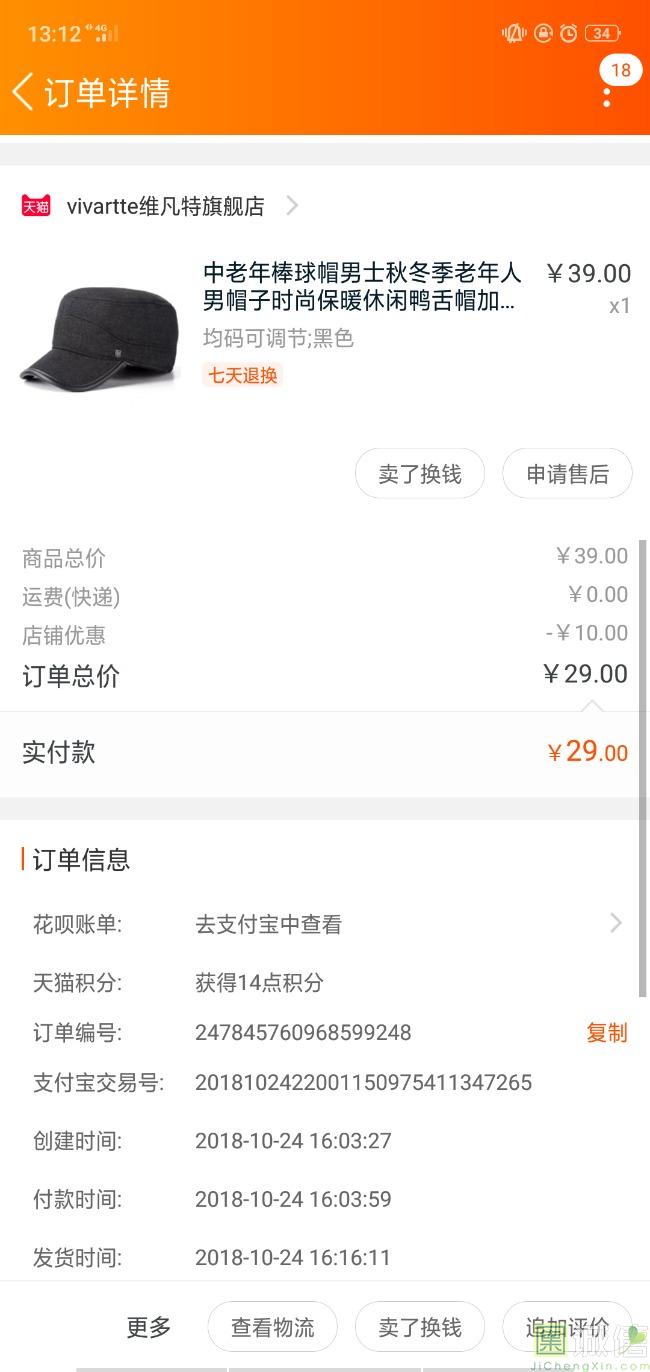This screenshot has width=650, height=1372.
Task: Open 更多 options in the bottom bar
Action: [x=149, y=1327]
